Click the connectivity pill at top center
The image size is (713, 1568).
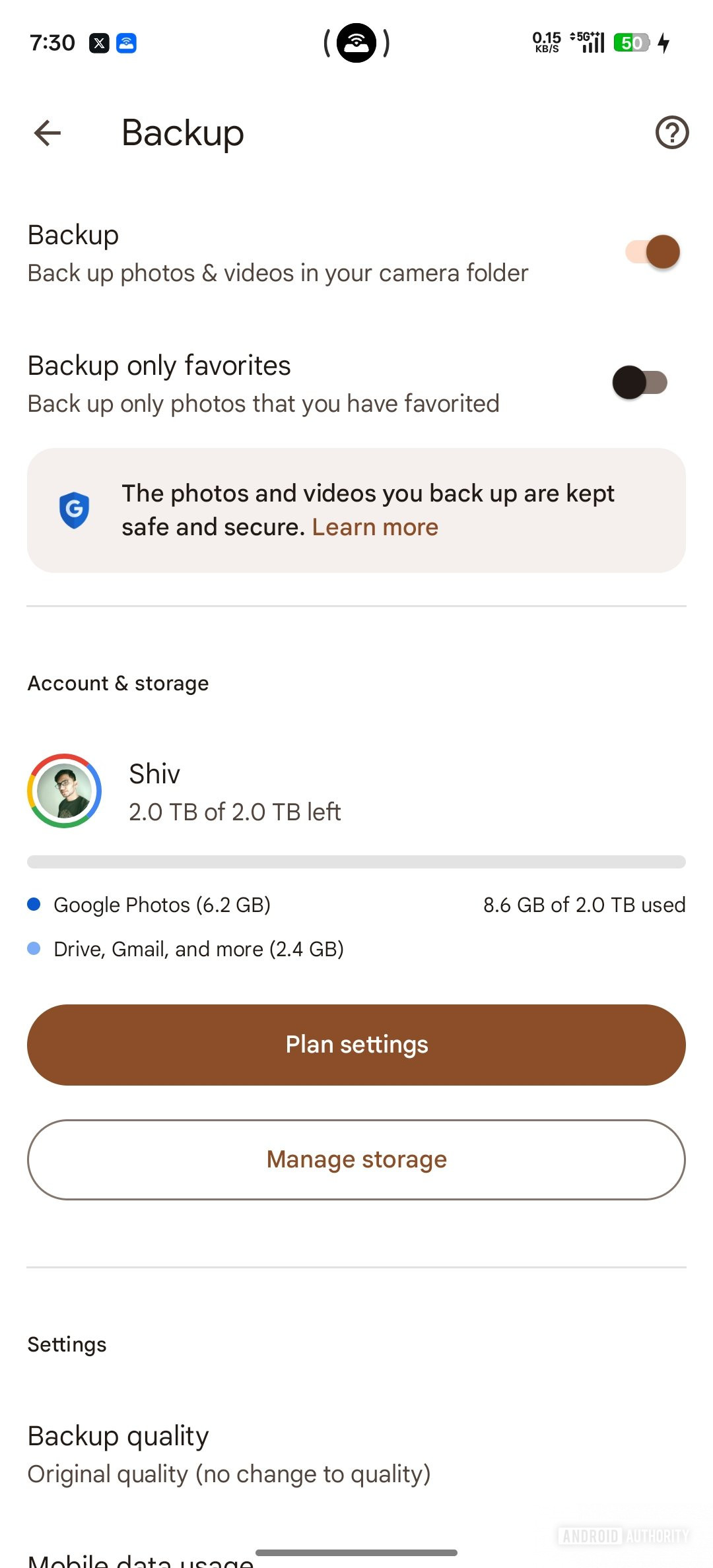[x=356, y=42]
